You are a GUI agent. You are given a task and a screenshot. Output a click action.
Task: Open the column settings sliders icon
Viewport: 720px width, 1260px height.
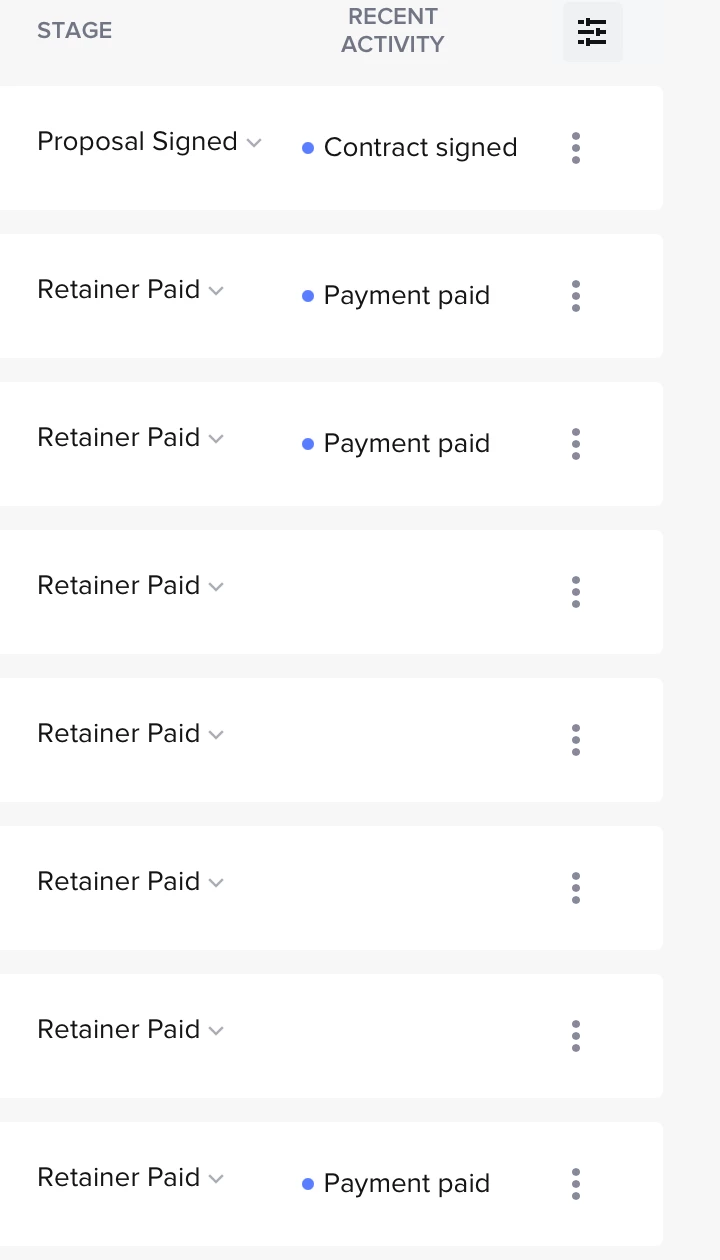(592, 32)
